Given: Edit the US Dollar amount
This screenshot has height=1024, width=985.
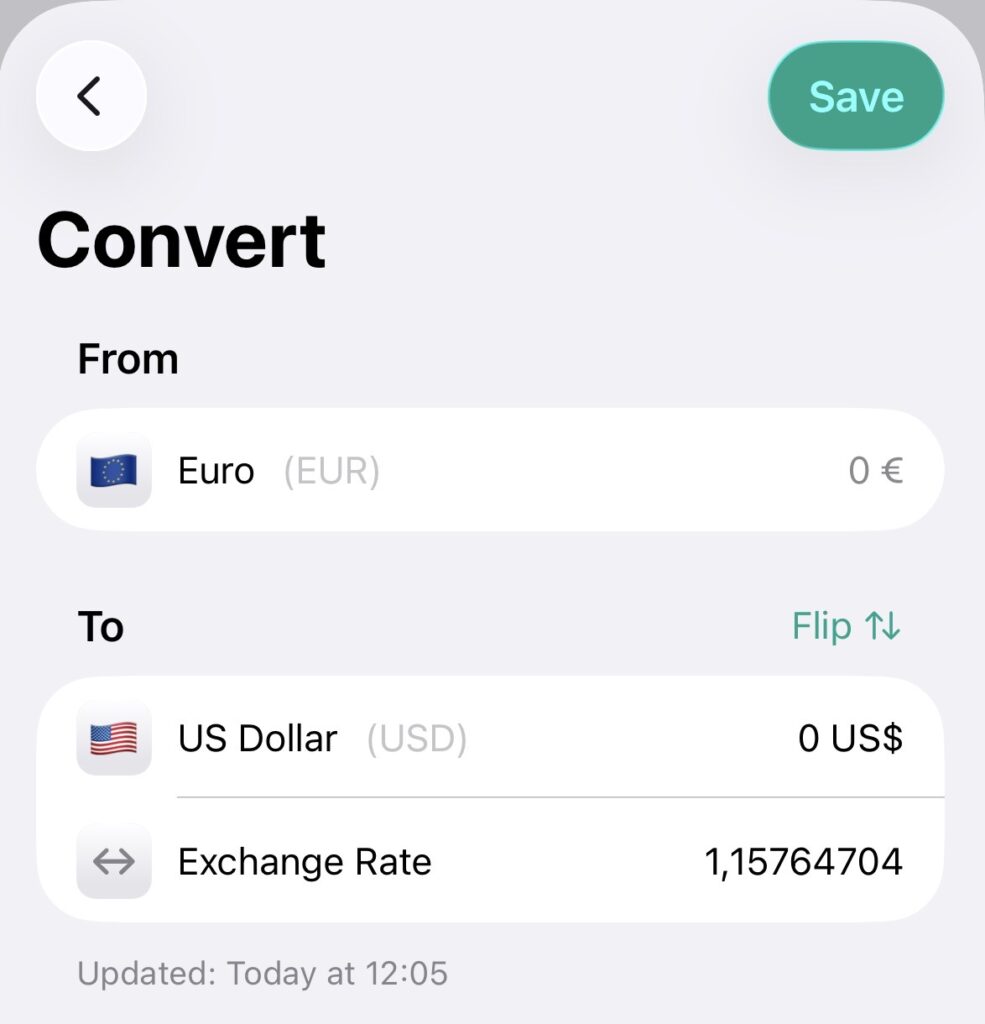Looking at the screenshot, I should point(850,739).
